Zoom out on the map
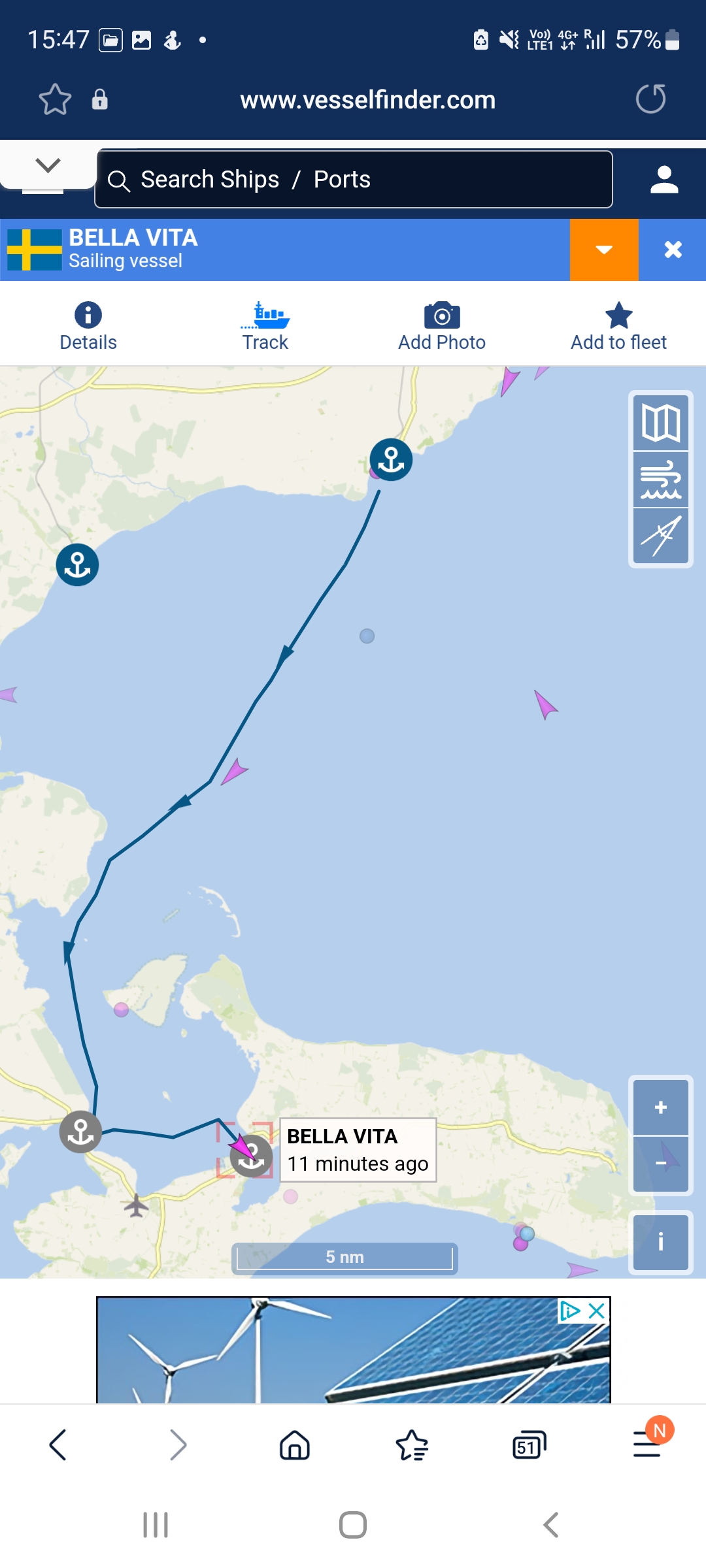 661,1164
